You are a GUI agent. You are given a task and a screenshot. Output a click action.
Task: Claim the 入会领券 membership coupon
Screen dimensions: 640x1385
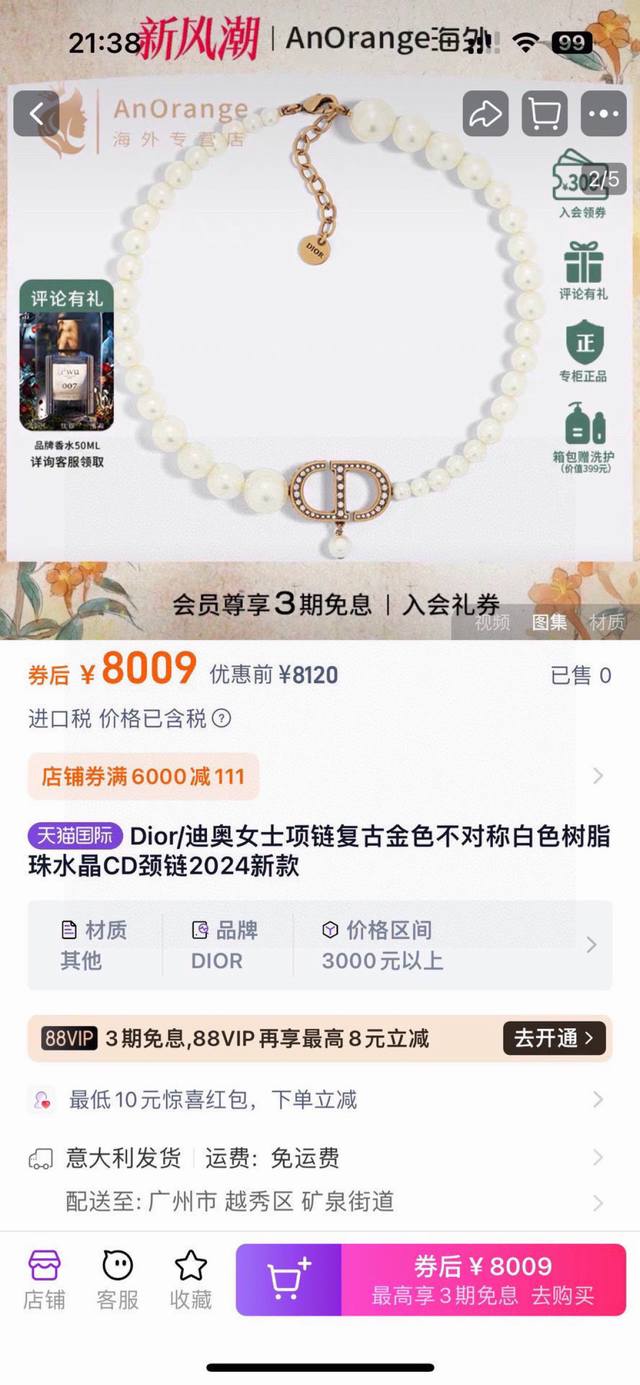coord(581,190)
